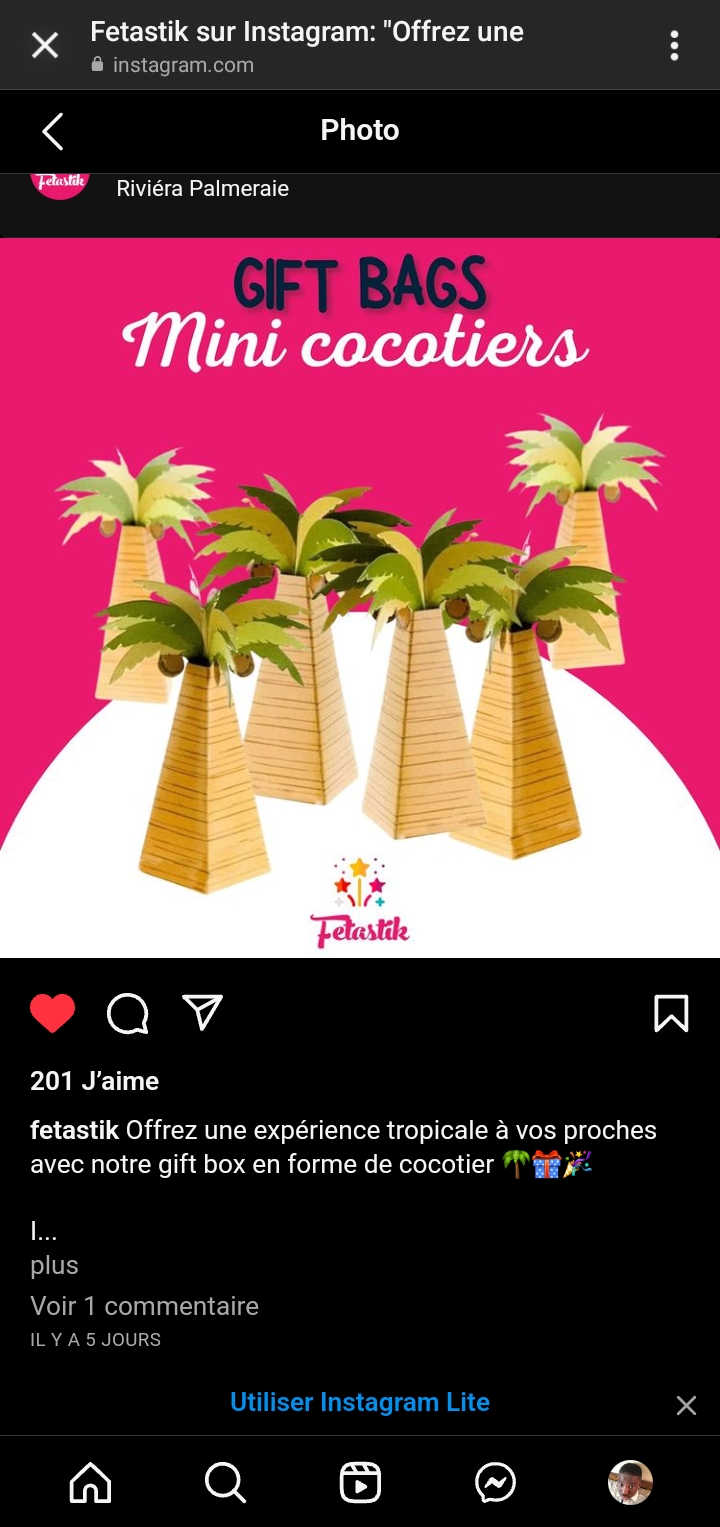Viewport: 720px width, 1527px height.
Task: Close the browser custom tab
Action: click(45, 45)
